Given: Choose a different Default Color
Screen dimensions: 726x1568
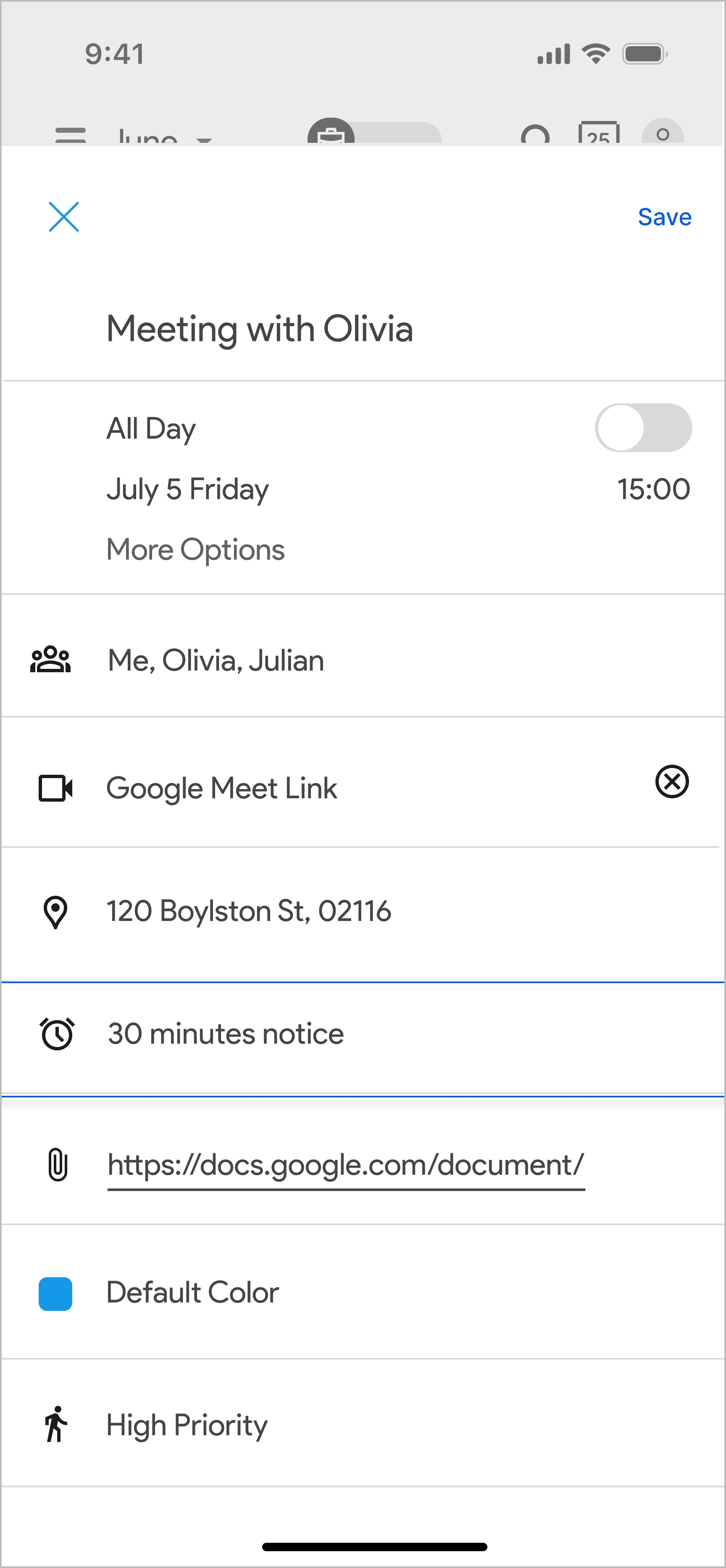Looking at the screenshot, I should (x=192, y=1292).
